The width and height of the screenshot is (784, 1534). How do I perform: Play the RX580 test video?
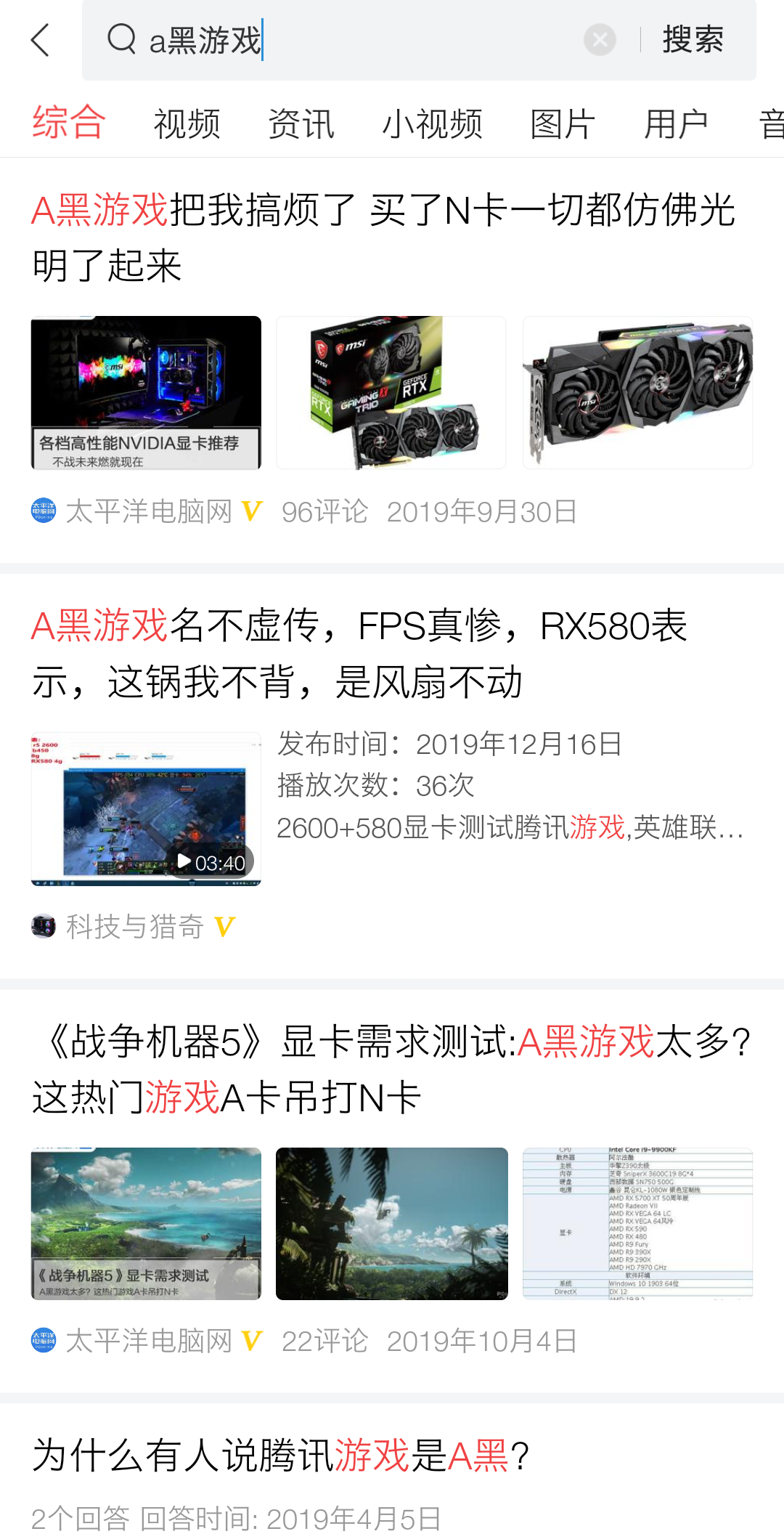point(145,808)
